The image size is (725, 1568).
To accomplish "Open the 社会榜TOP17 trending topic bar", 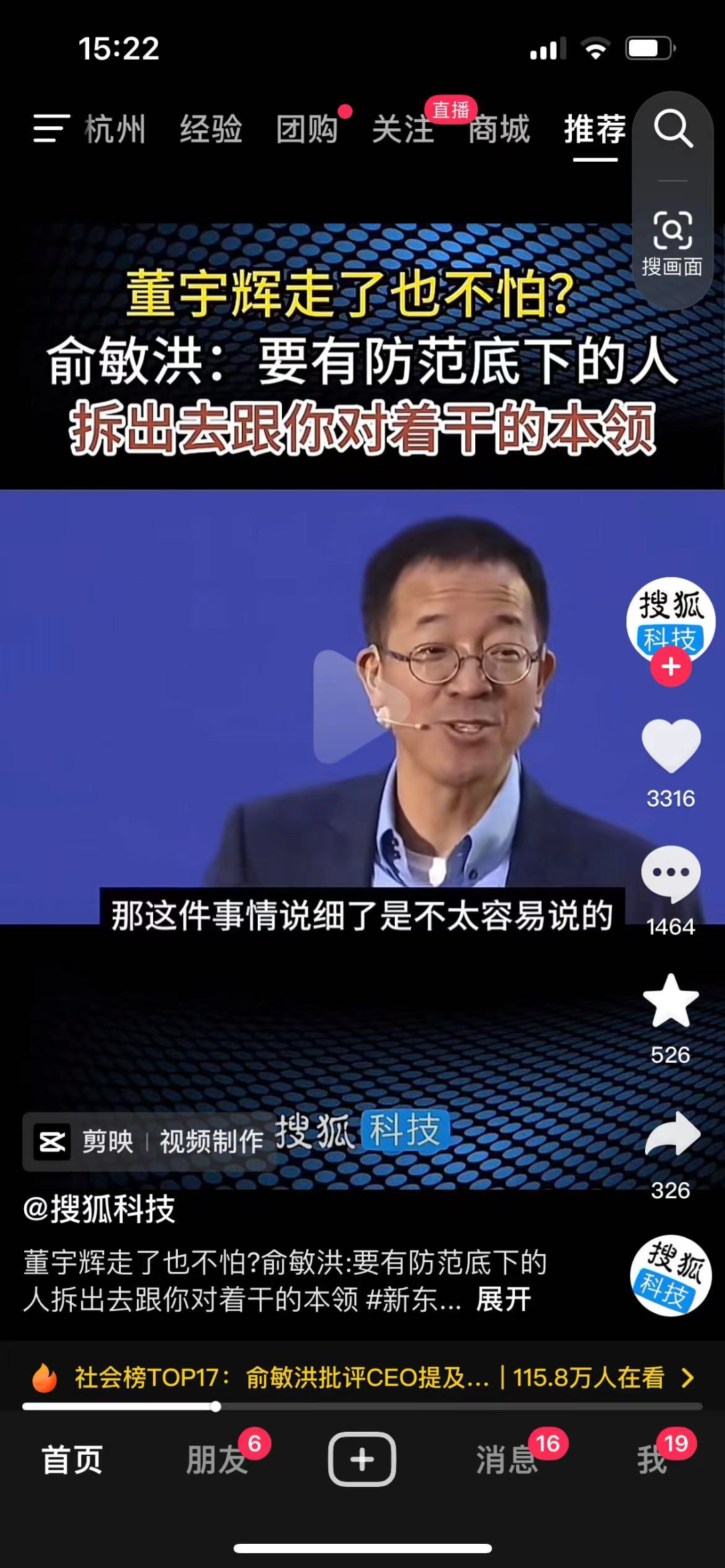I will [x=362, y=1377].
